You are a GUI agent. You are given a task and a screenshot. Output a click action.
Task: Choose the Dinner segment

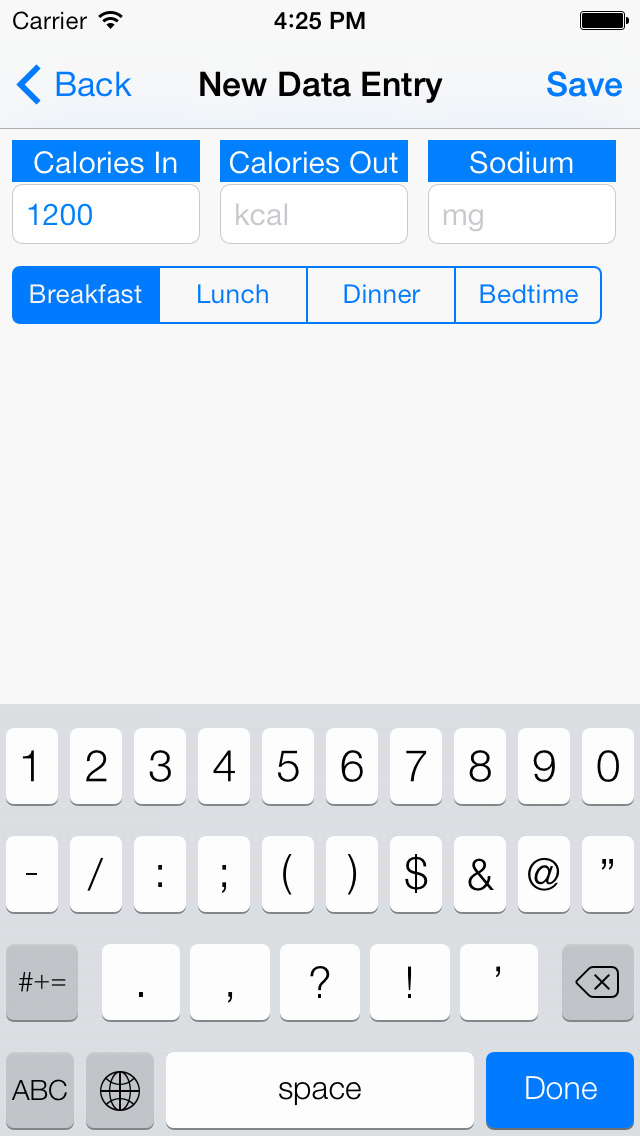point(381,295)
